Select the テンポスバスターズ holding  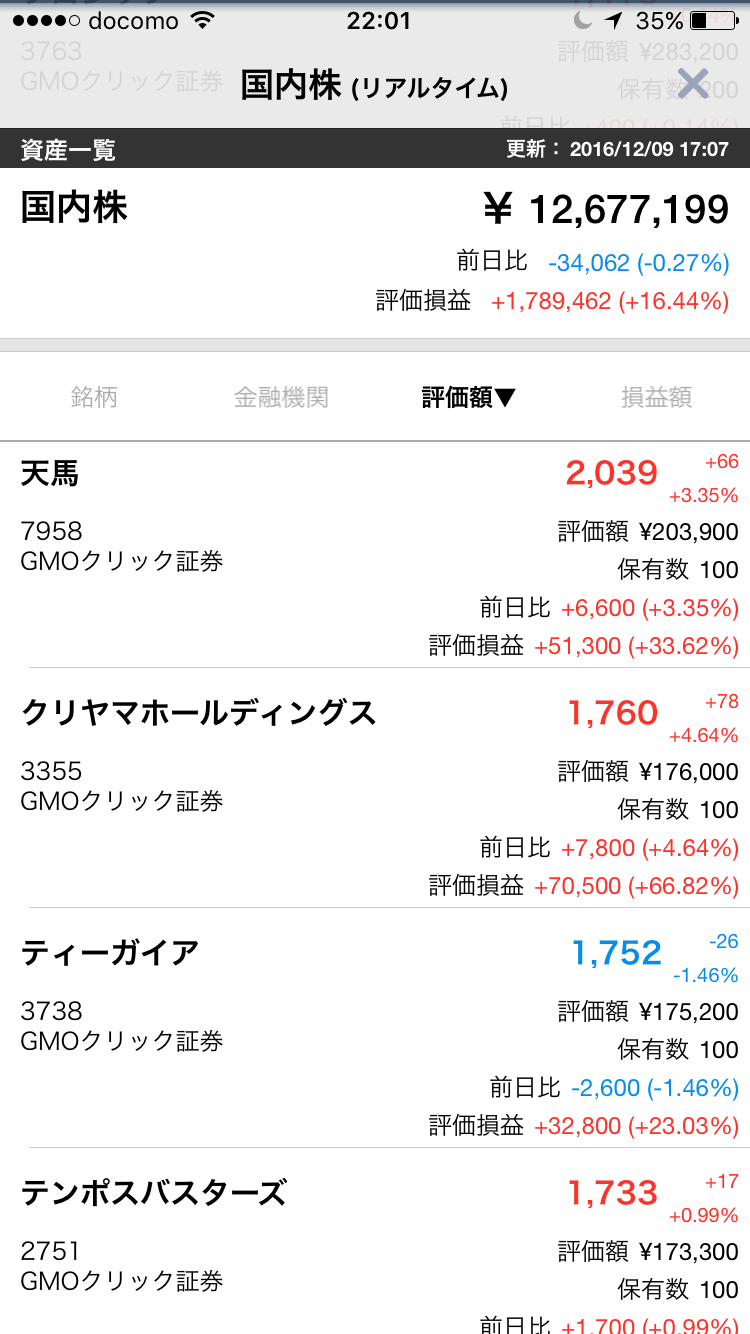click(x=375, y=1250)
